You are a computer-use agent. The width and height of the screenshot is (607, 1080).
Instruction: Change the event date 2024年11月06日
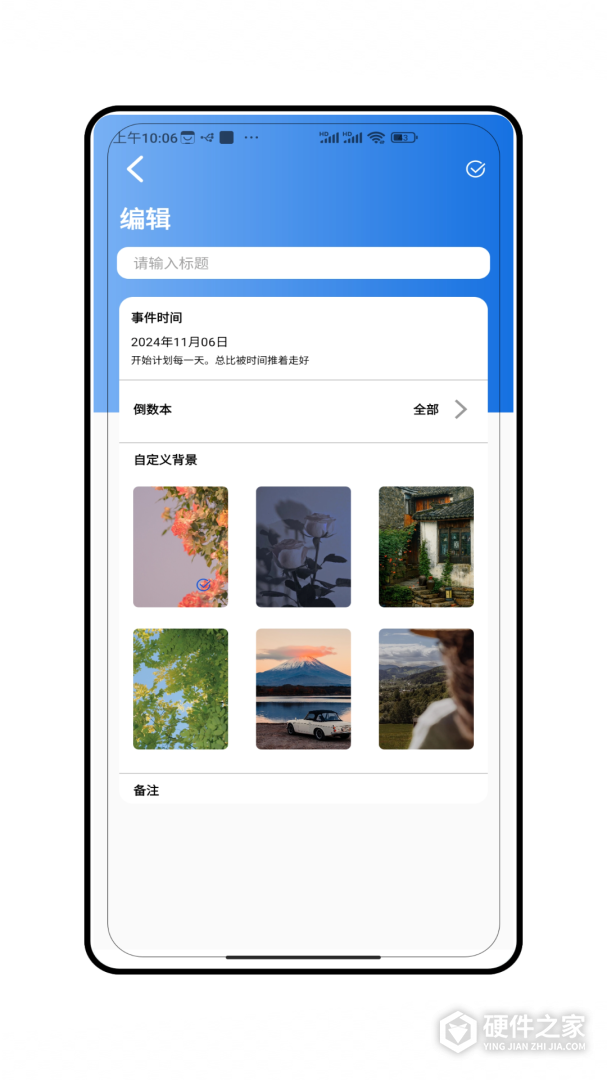tap(180, 342)
